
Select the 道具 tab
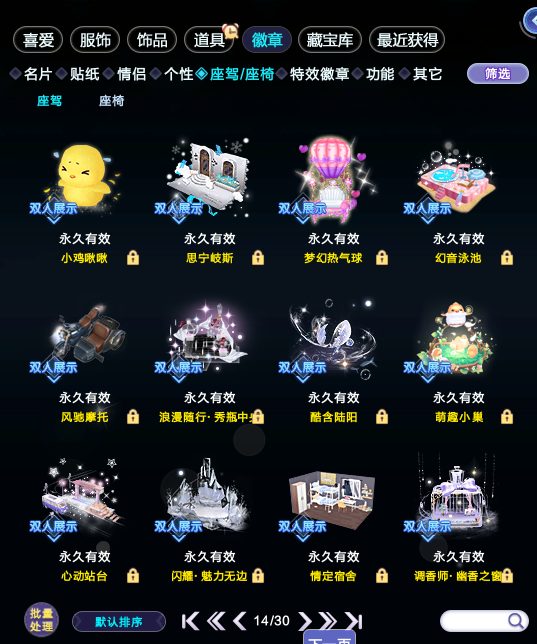(x=209, y=40)
